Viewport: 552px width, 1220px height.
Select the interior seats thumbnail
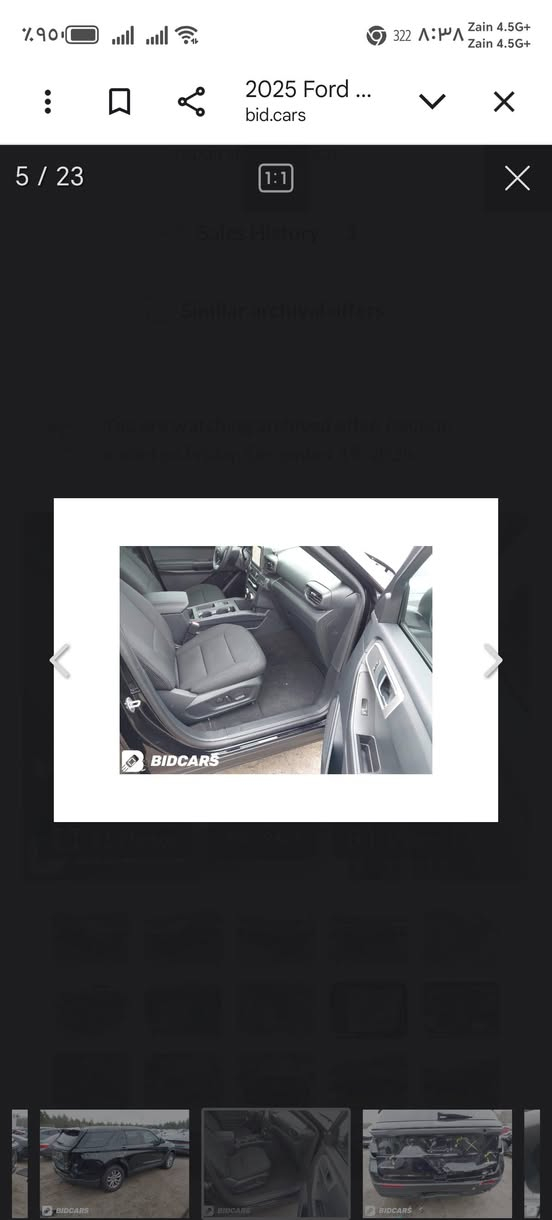coord(276,1163)
